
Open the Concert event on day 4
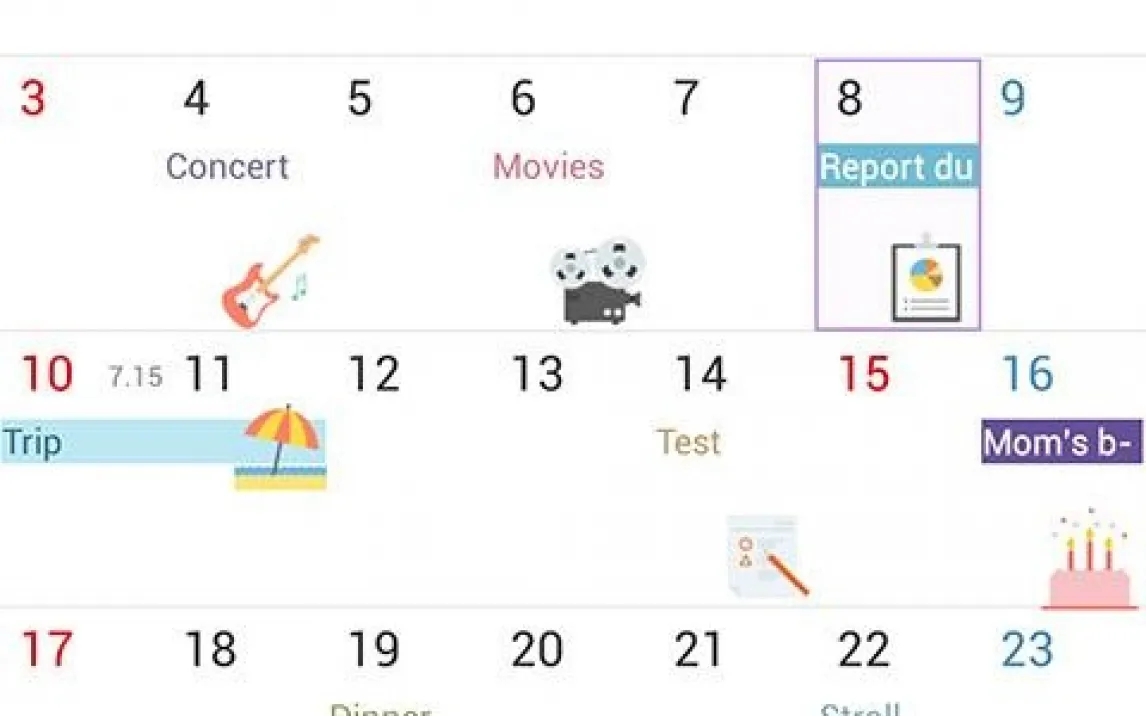[227, 167]
